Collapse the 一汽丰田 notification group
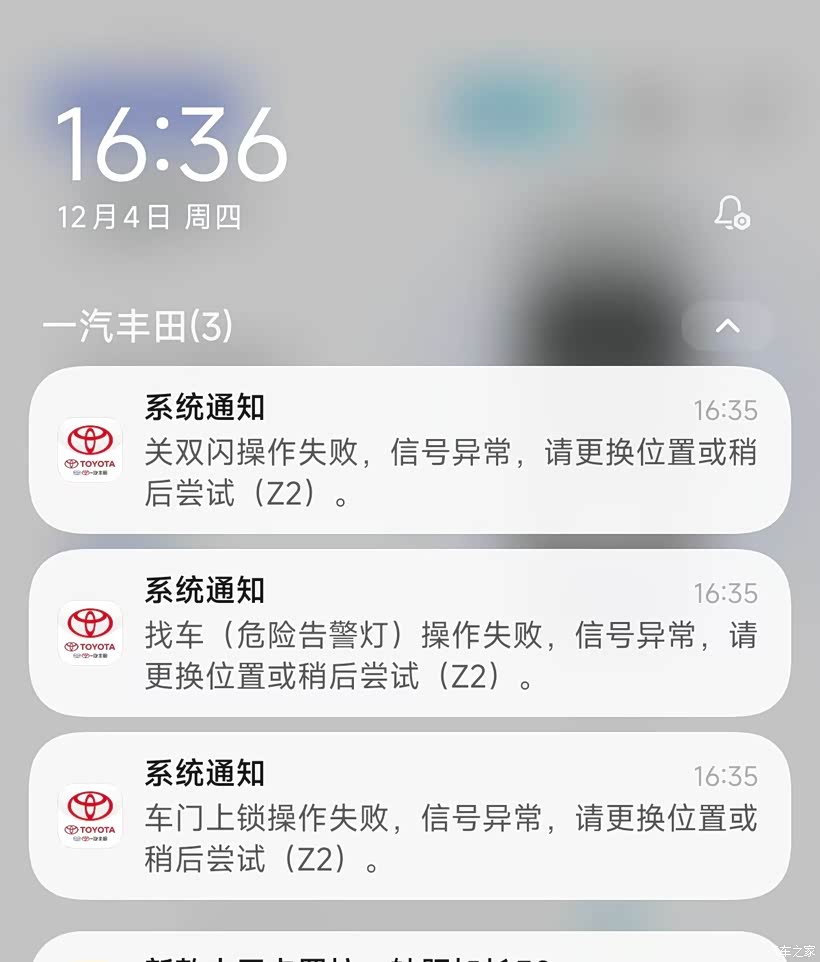The height and width of the screenshot is (962, 820). coord(727,325)
